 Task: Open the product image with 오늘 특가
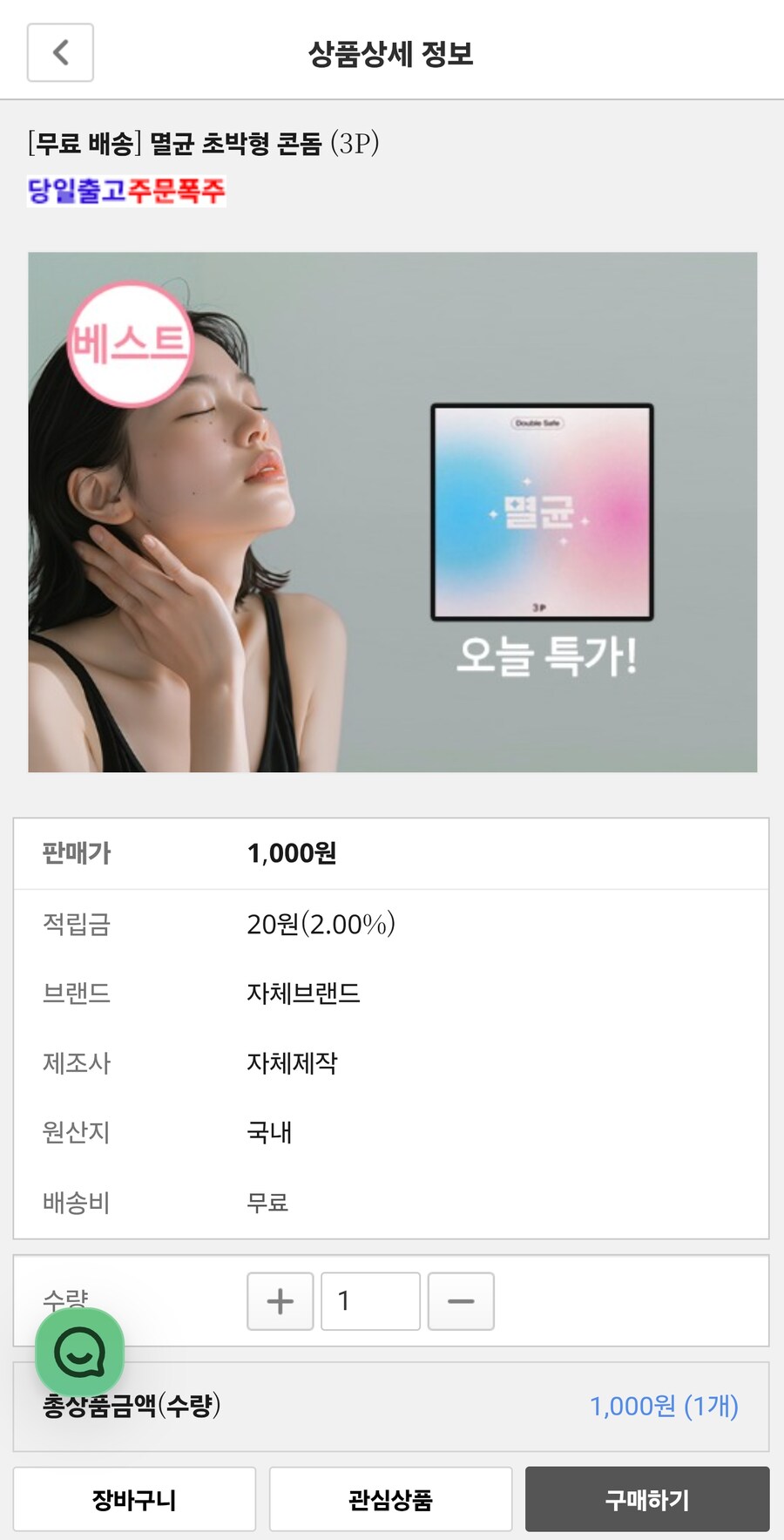pyautogui.click(x=392, y=512)
